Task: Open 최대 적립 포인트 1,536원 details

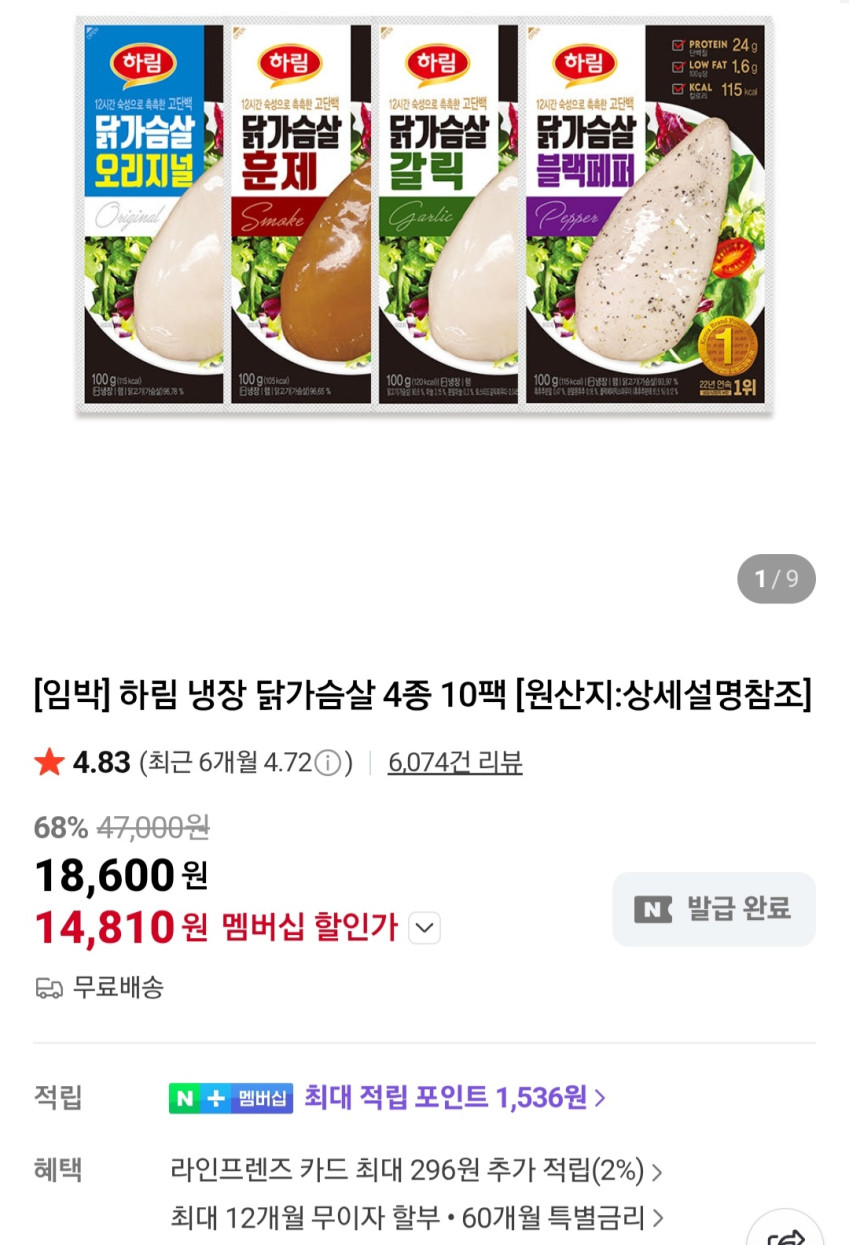Action: coord(455,1097)
